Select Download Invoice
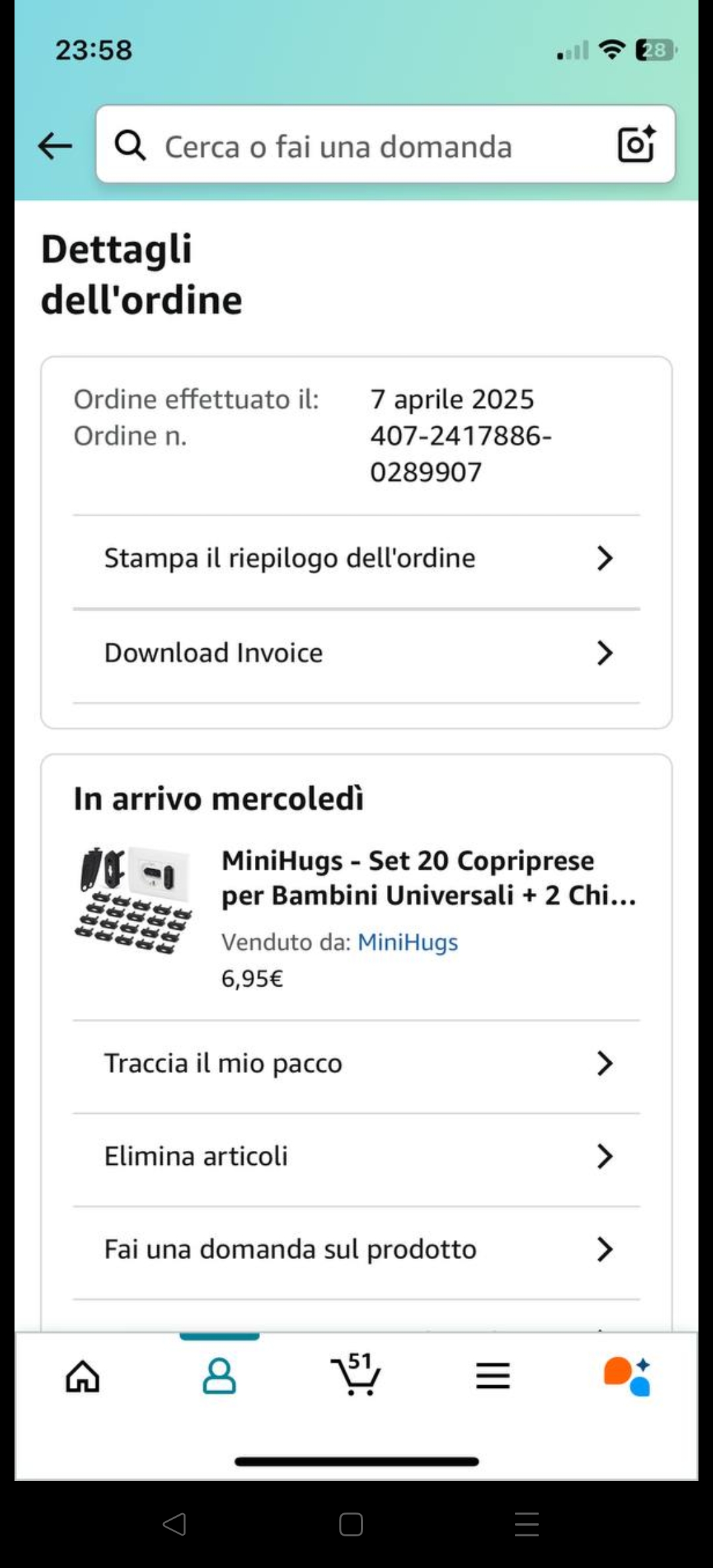The image size is (713, 1568). pos(356,653)
